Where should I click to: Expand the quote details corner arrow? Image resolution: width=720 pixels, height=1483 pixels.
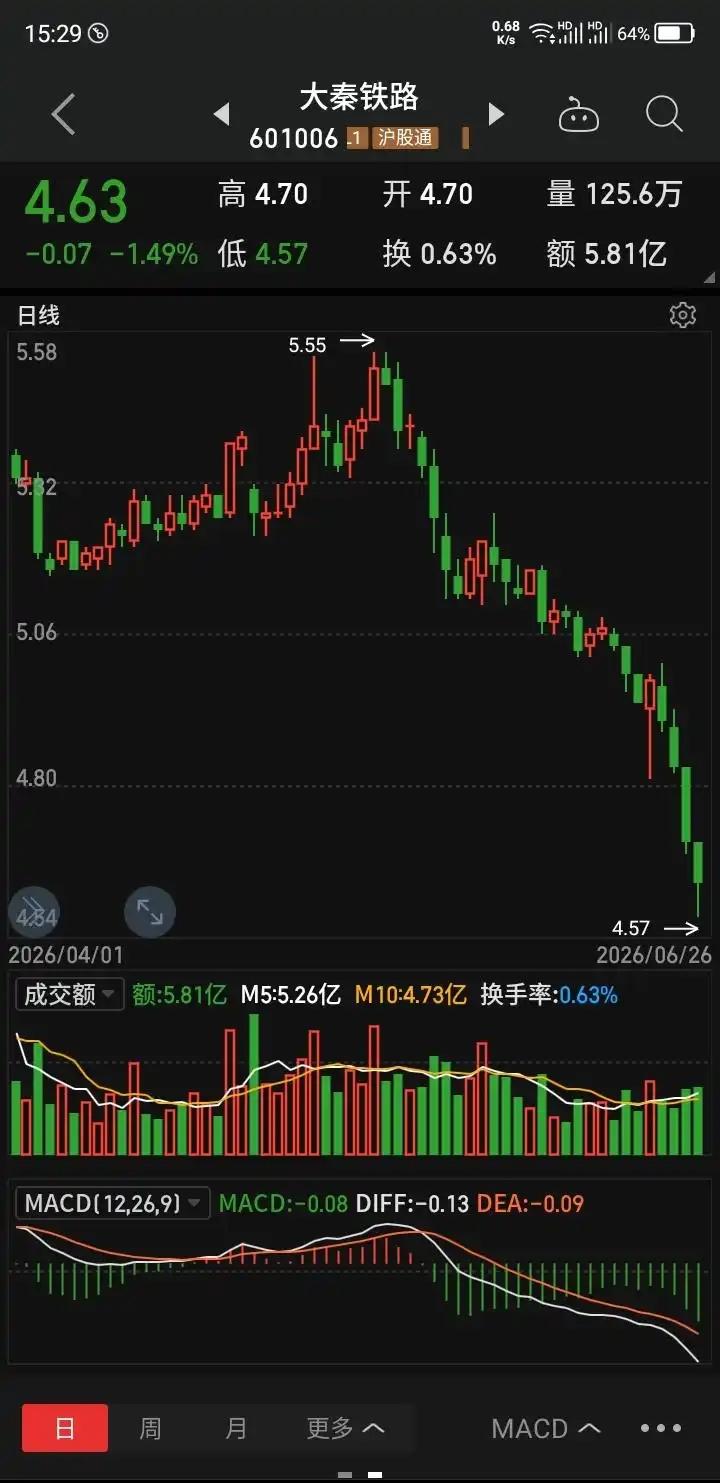[709, 277]
